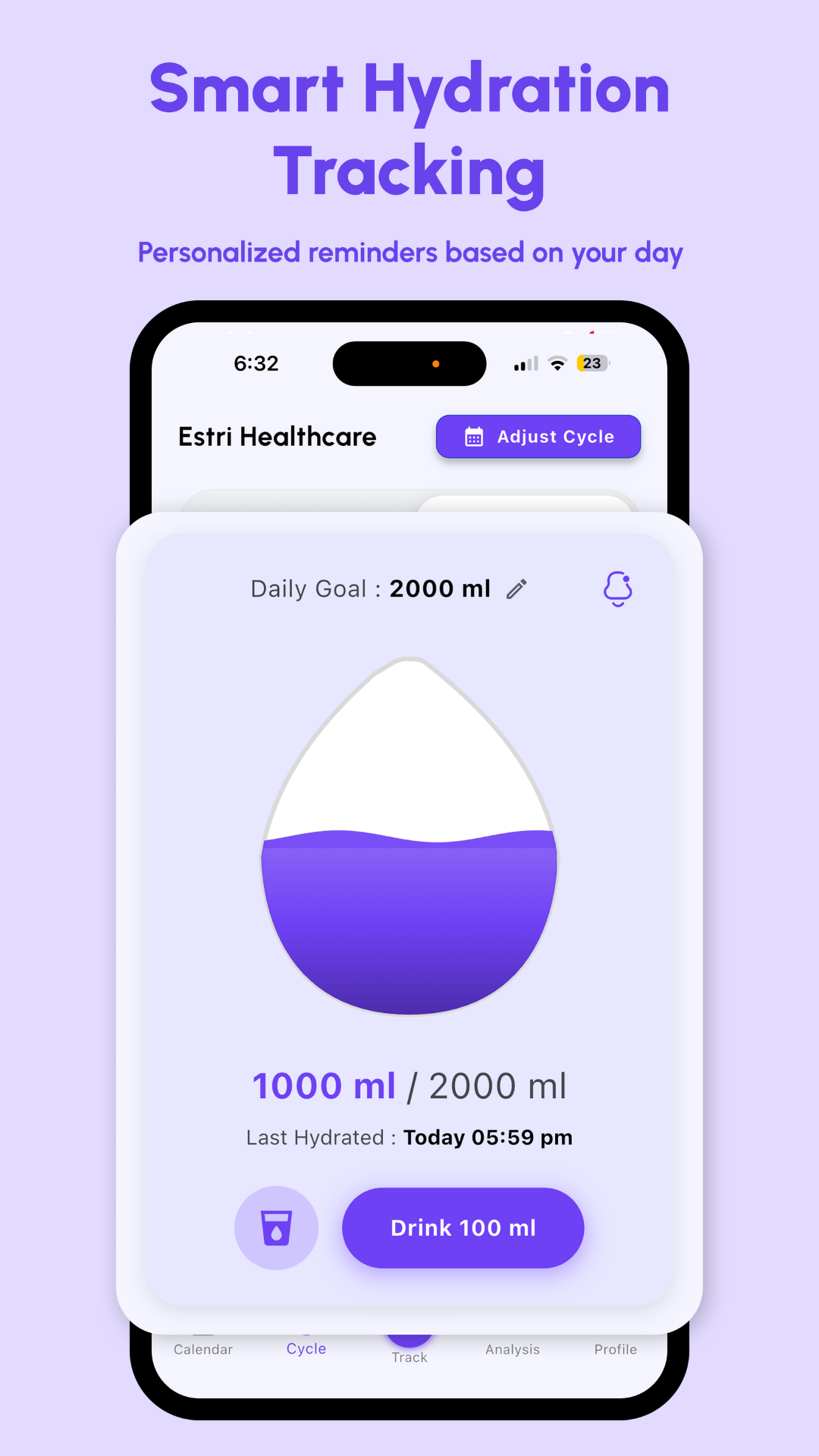Tap Estri Healthcare title
This screenshot has height=1456, width=819.
coord(278,436)
